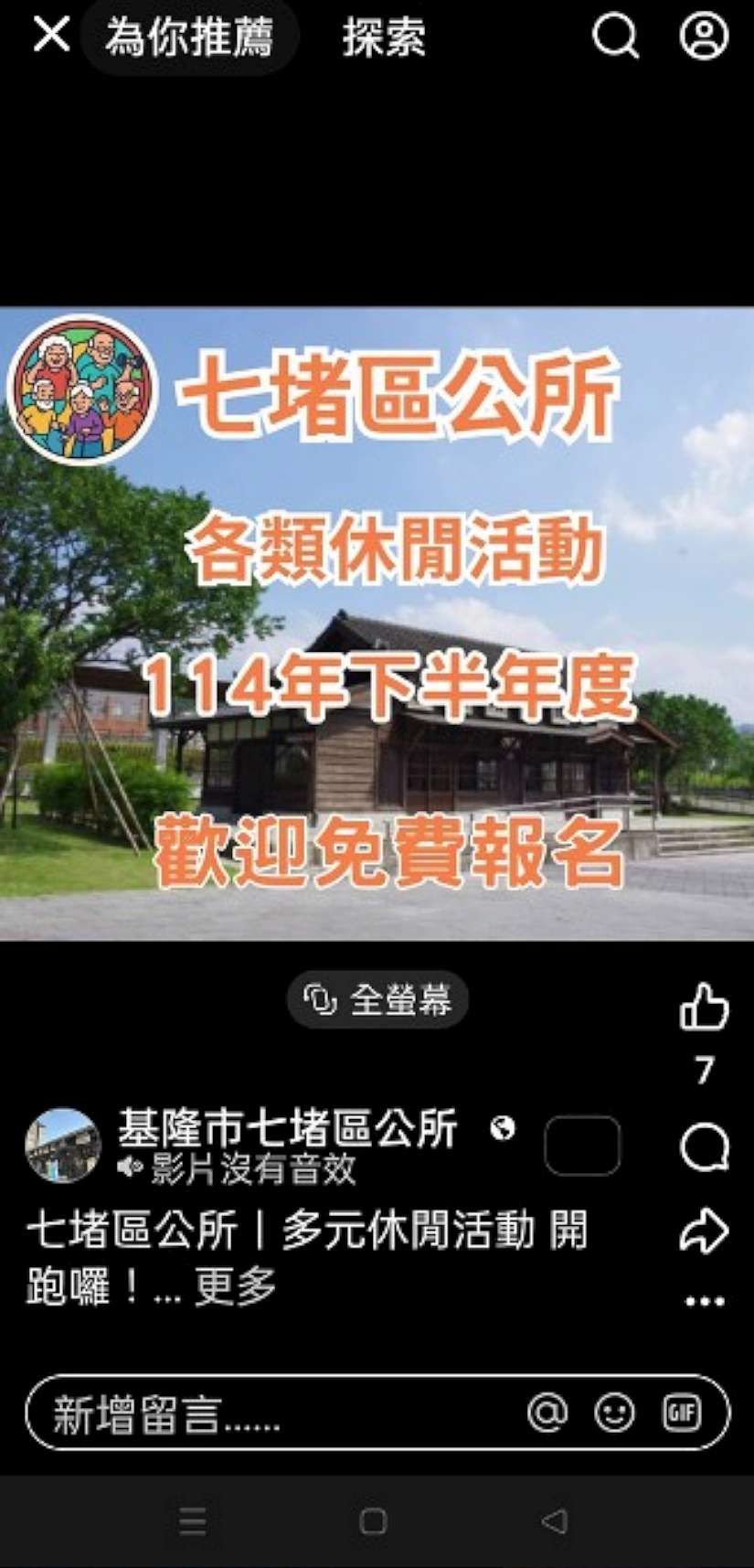This screenshot has height=1568, width=754.
Task: Open the comments bubble icon
Action: tap(704, 1147)
